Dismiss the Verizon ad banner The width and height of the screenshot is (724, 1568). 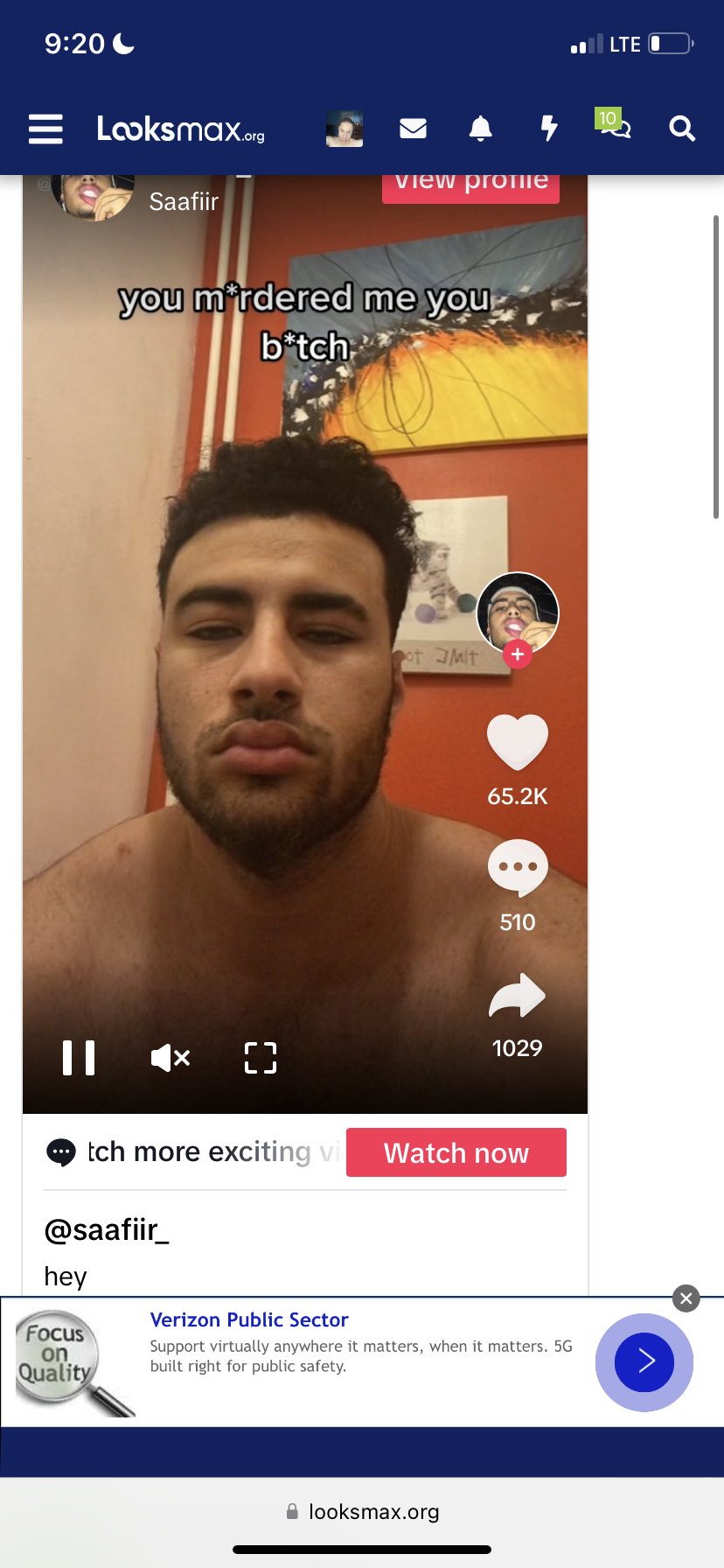(x=686, y=1298)
